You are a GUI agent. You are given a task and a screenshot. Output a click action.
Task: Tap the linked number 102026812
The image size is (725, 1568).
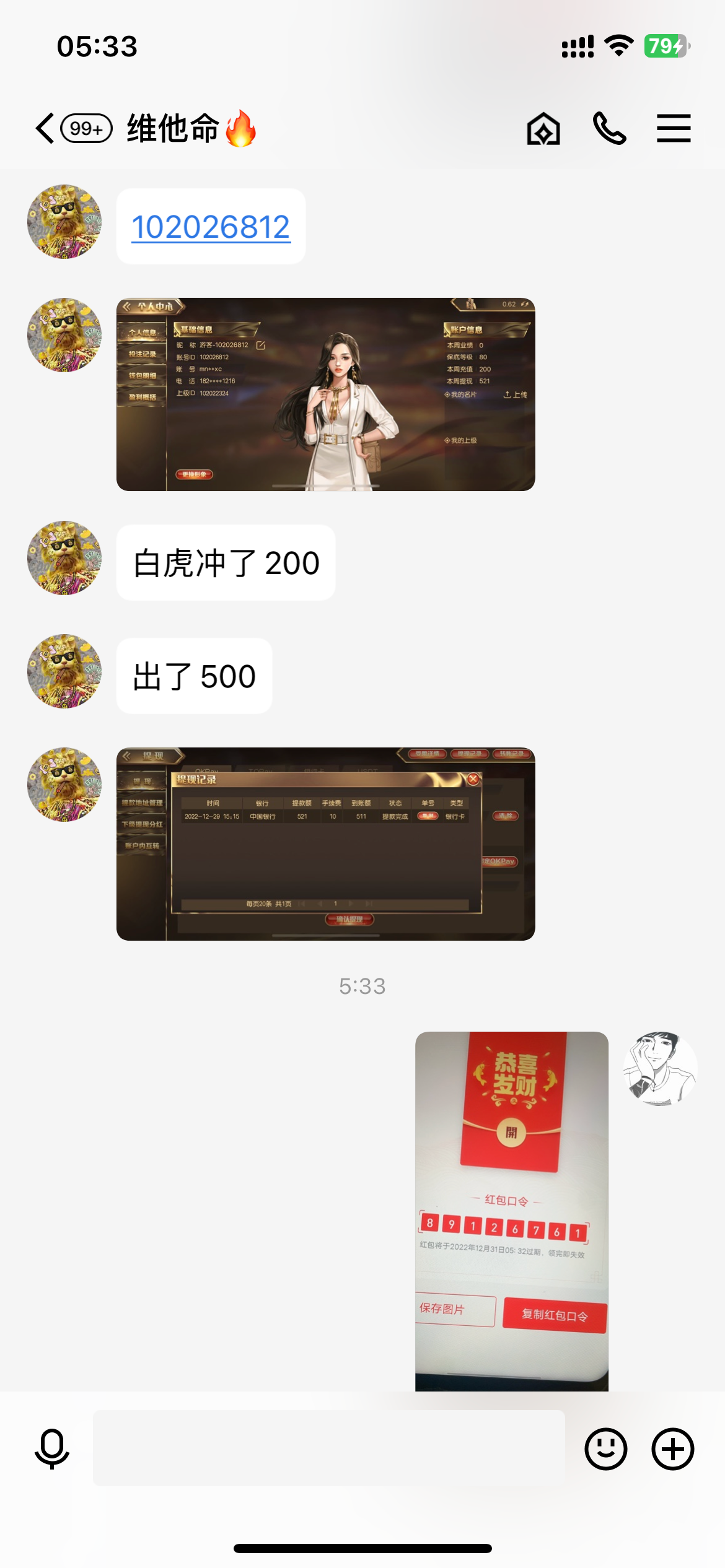click(x=211, y=227)
